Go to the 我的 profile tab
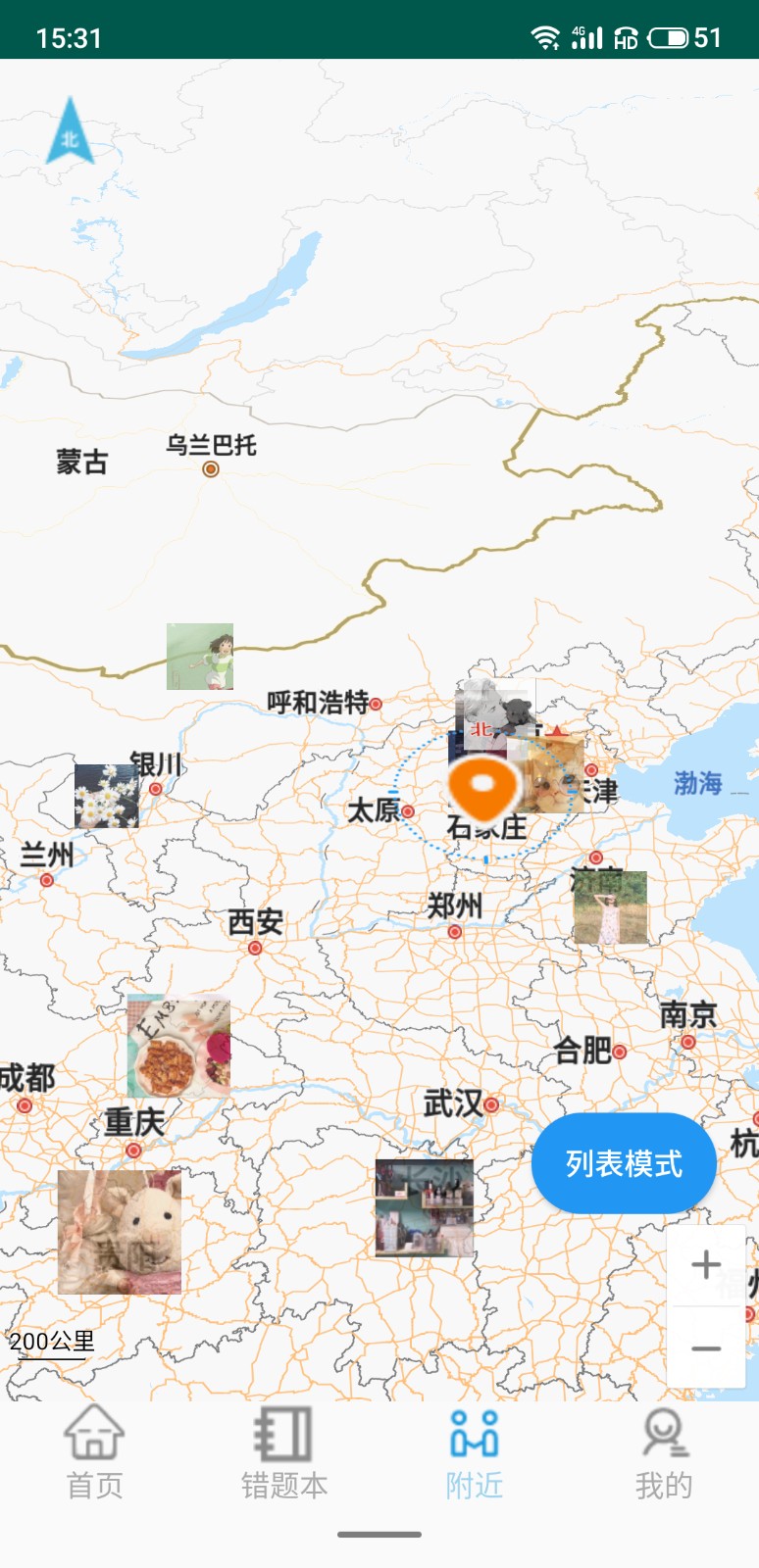This screenshot has height=1568, width=759. click(x=664, y=1452)
